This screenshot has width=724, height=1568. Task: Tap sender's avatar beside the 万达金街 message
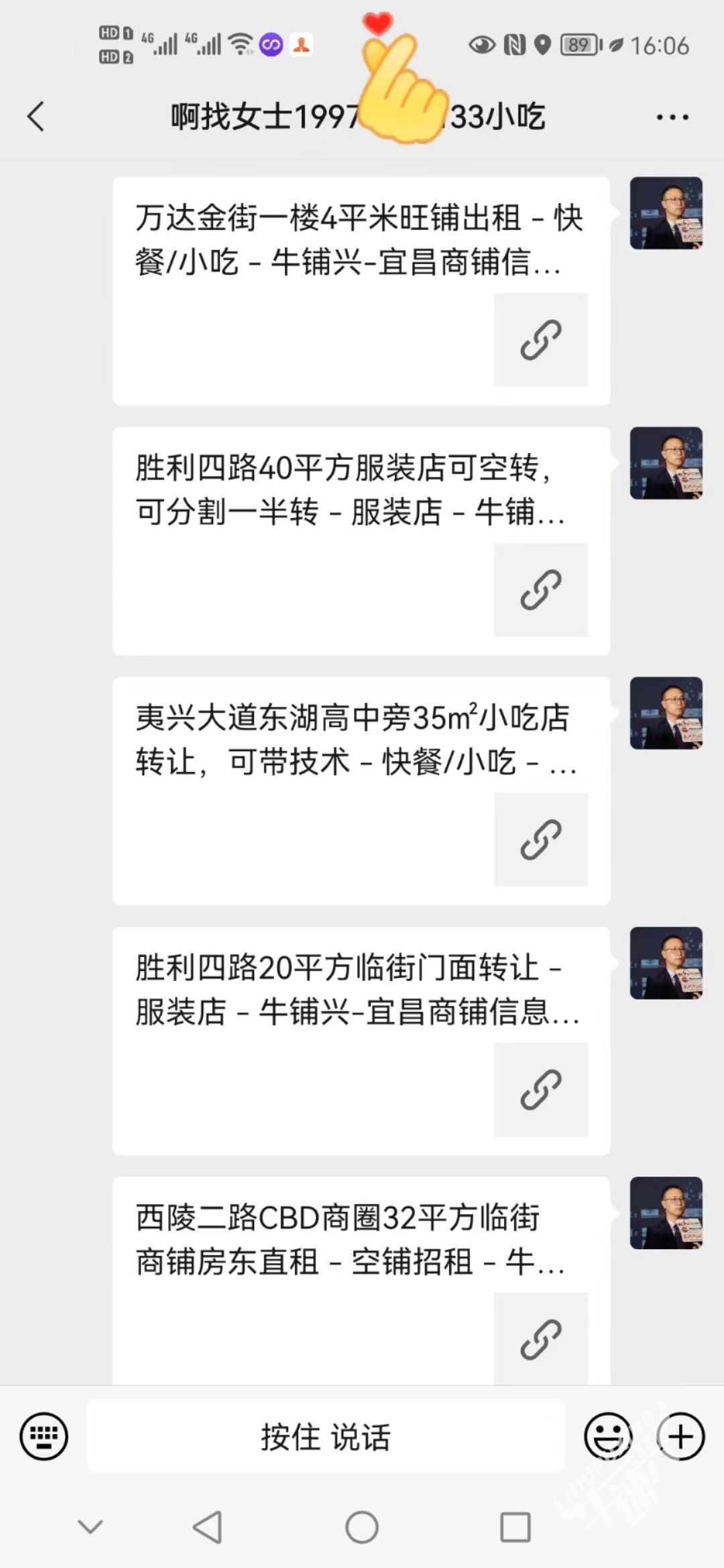point(666,213)
